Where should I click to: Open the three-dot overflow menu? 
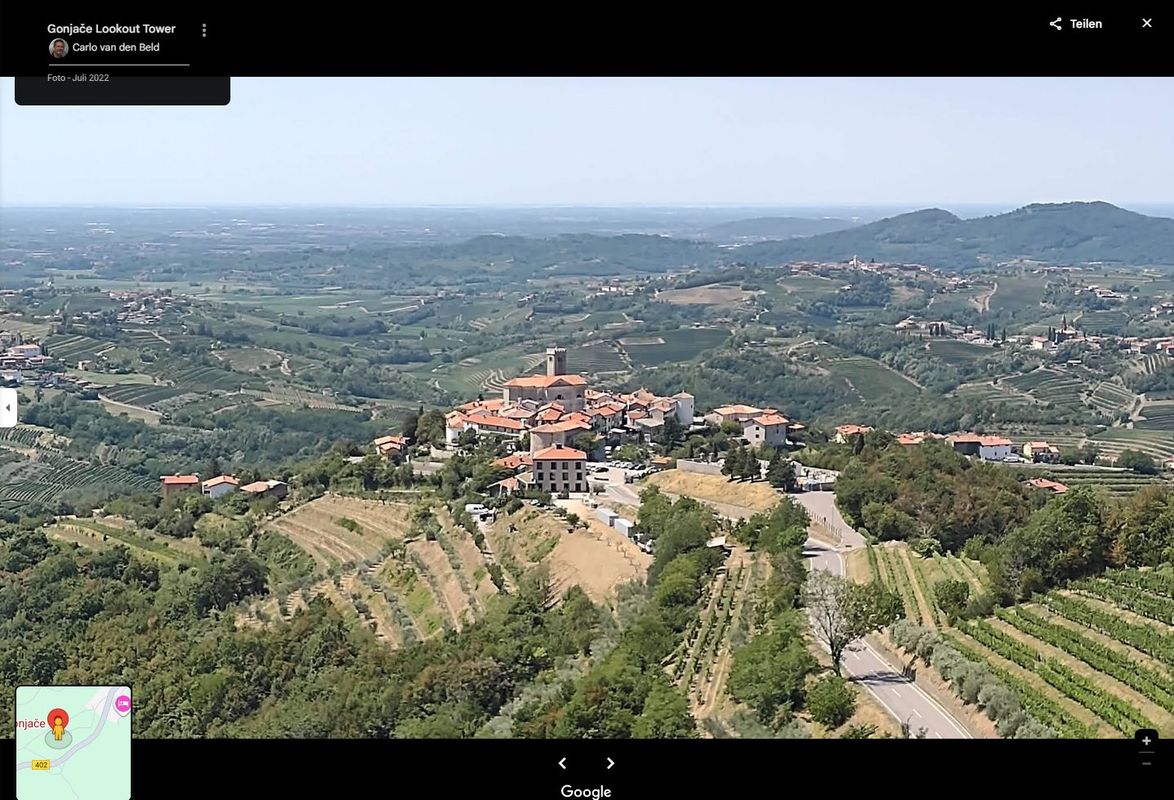coord(204,30)
